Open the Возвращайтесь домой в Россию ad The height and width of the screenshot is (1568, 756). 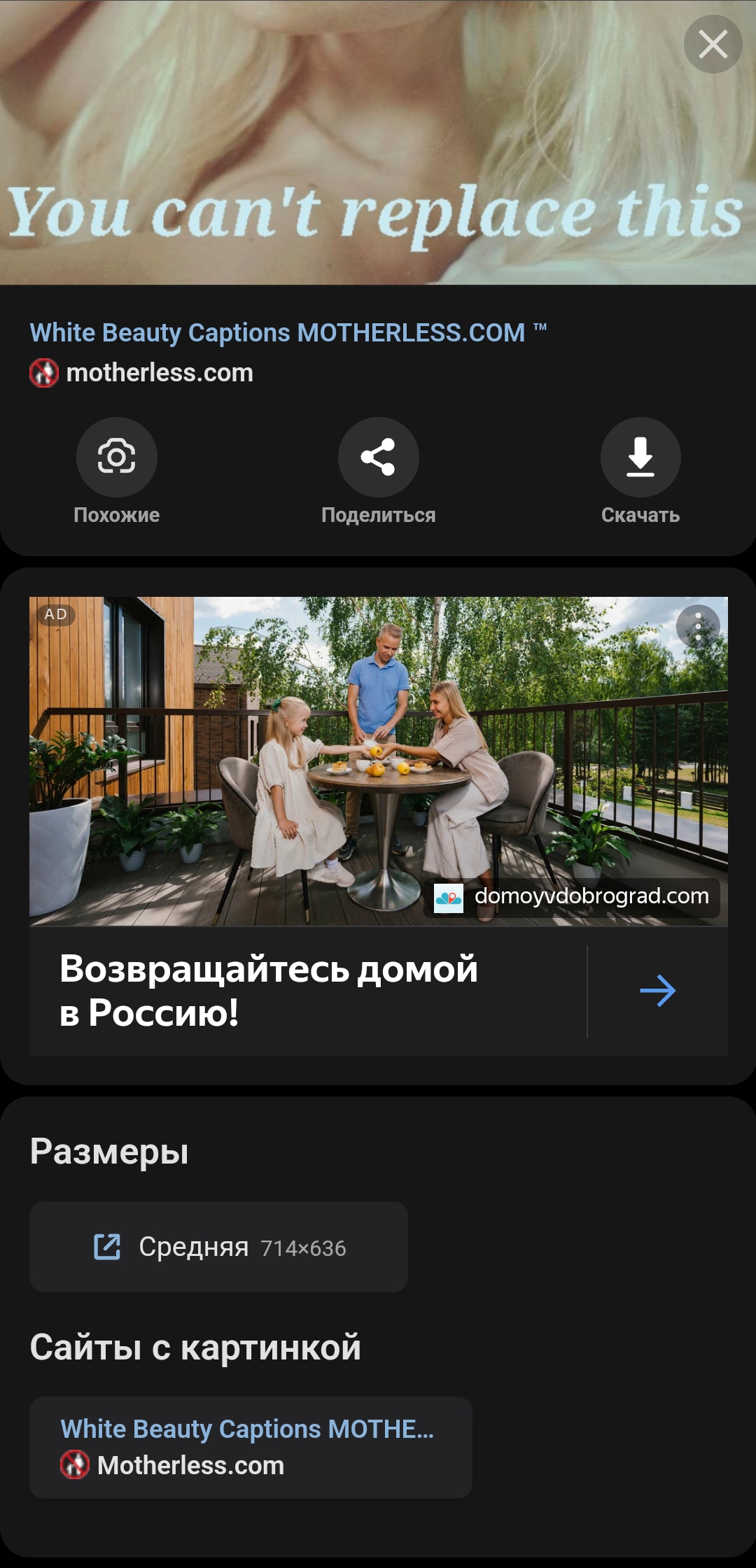[x=269, y=991]
